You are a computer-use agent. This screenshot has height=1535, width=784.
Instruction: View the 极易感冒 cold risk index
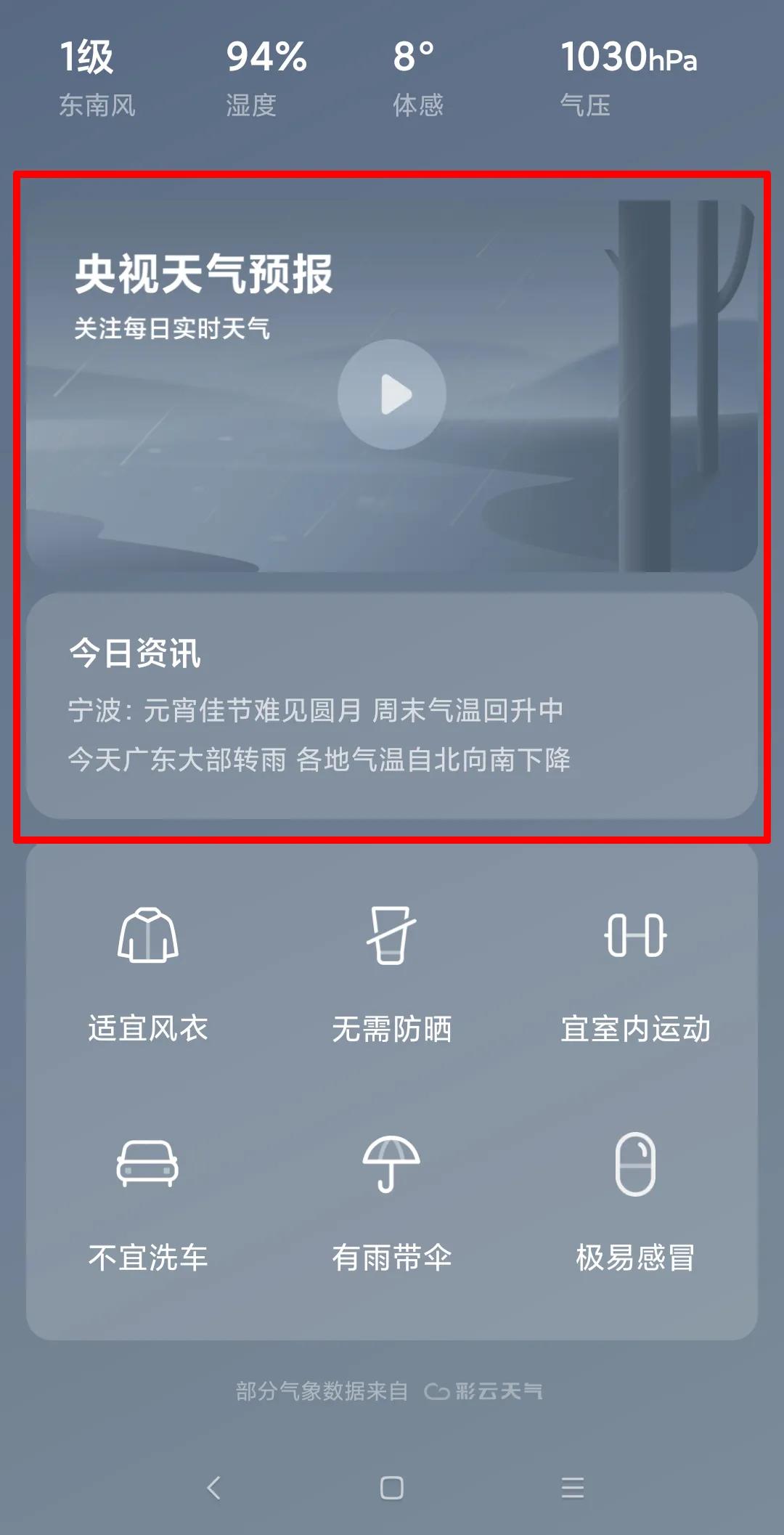(635, 1202)
